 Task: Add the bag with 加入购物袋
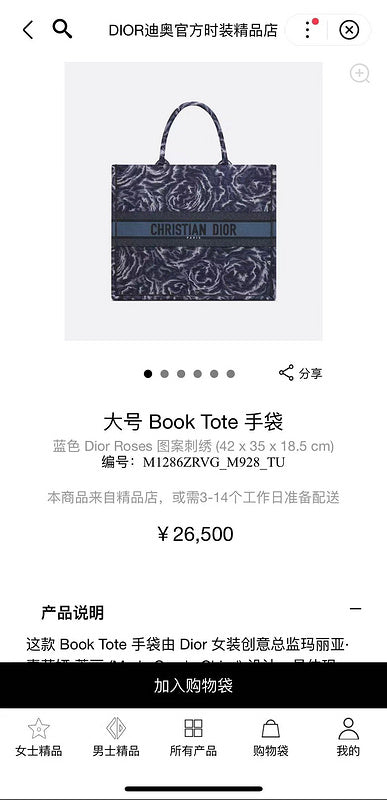(193, 685)
